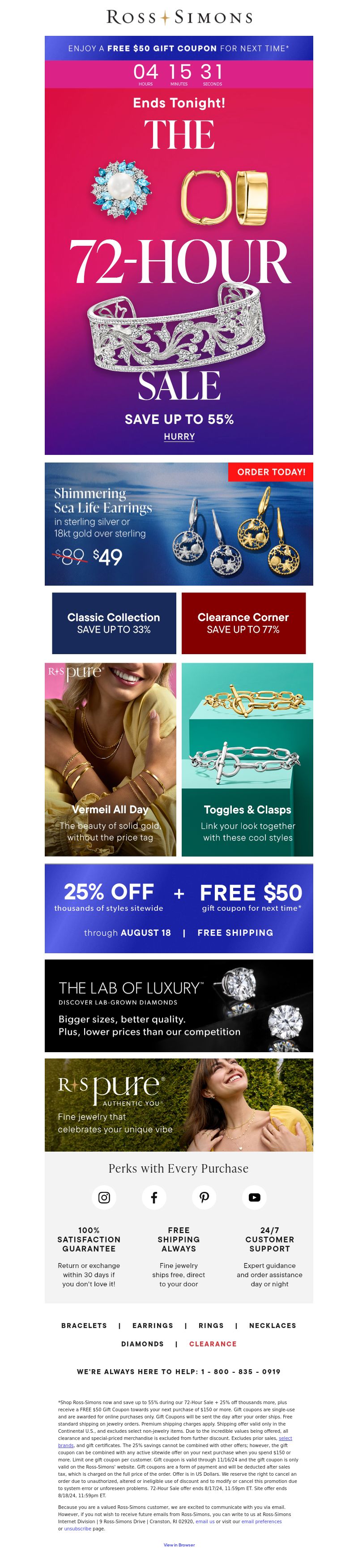
Task: Open the Shimmering Sea Life Earrings banner
Action: 179,523
